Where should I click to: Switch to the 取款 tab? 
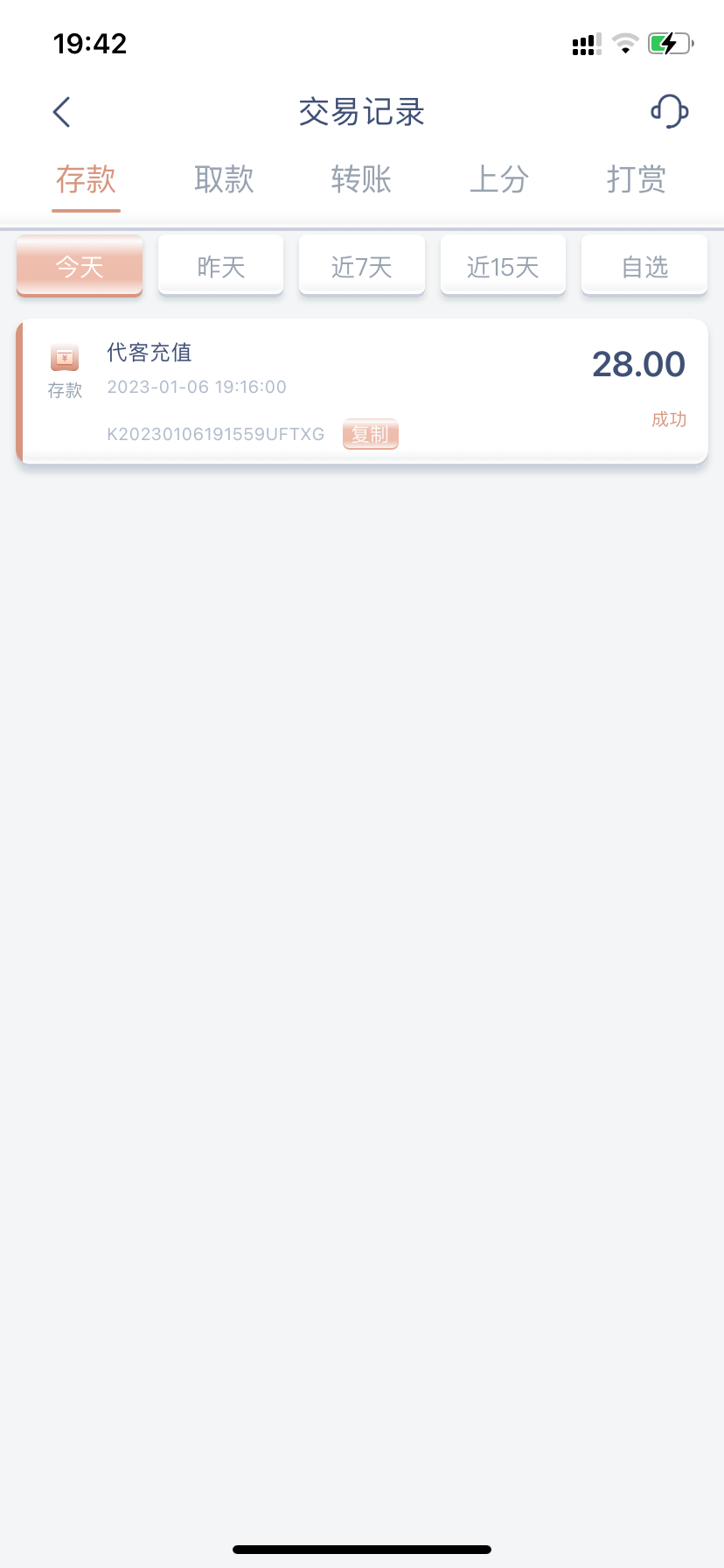coord(224,180)
